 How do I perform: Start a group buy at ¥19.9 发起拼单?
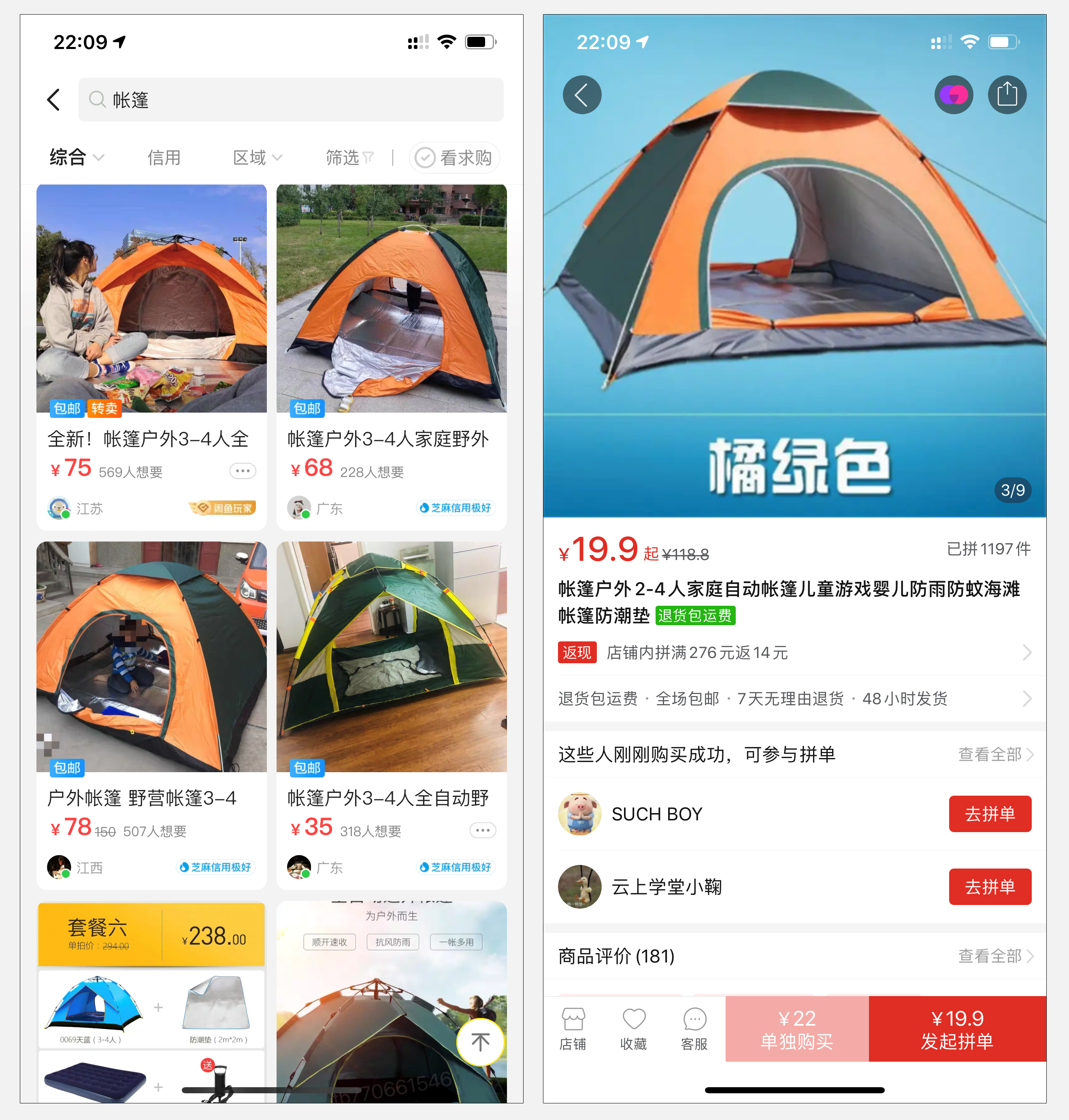pos(957,1029)
